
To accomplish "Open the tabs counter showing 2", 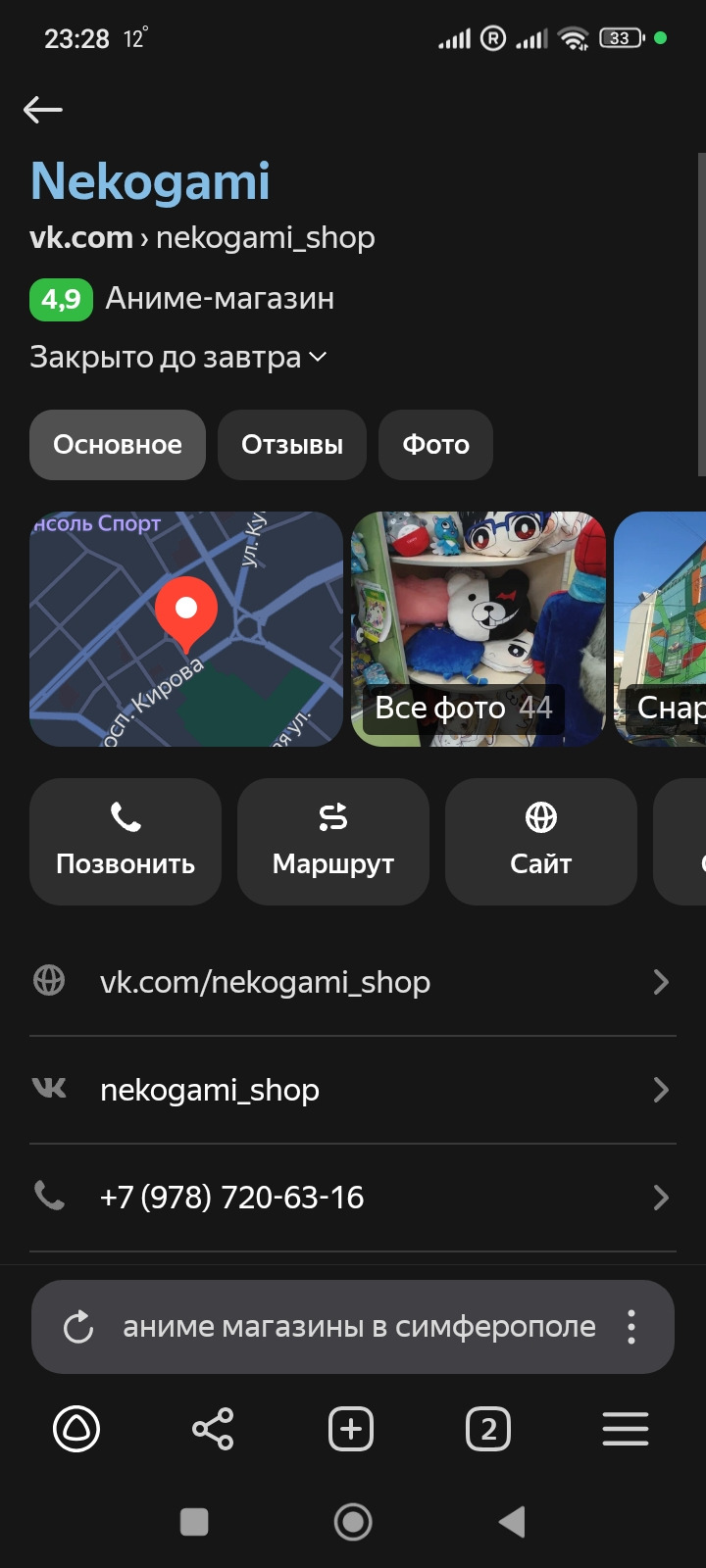I will point(488,1429).
